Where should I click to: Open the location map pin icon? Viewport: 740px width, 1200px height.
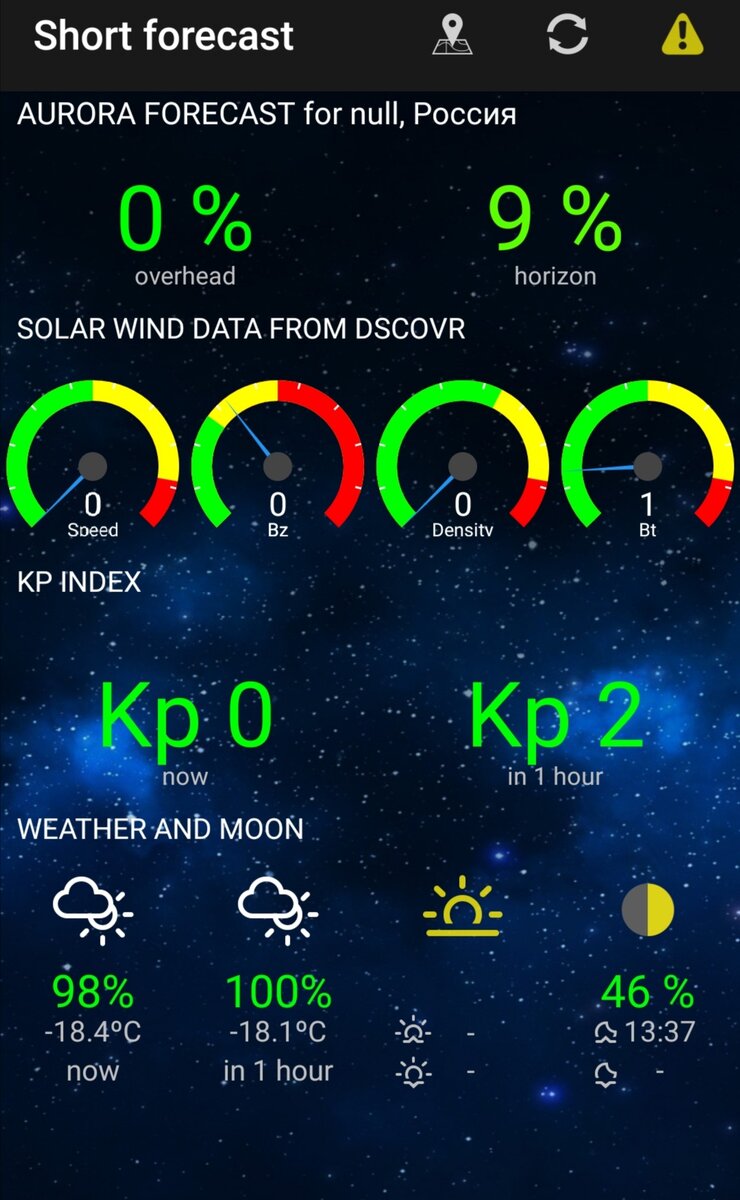(x=452, y=35)
